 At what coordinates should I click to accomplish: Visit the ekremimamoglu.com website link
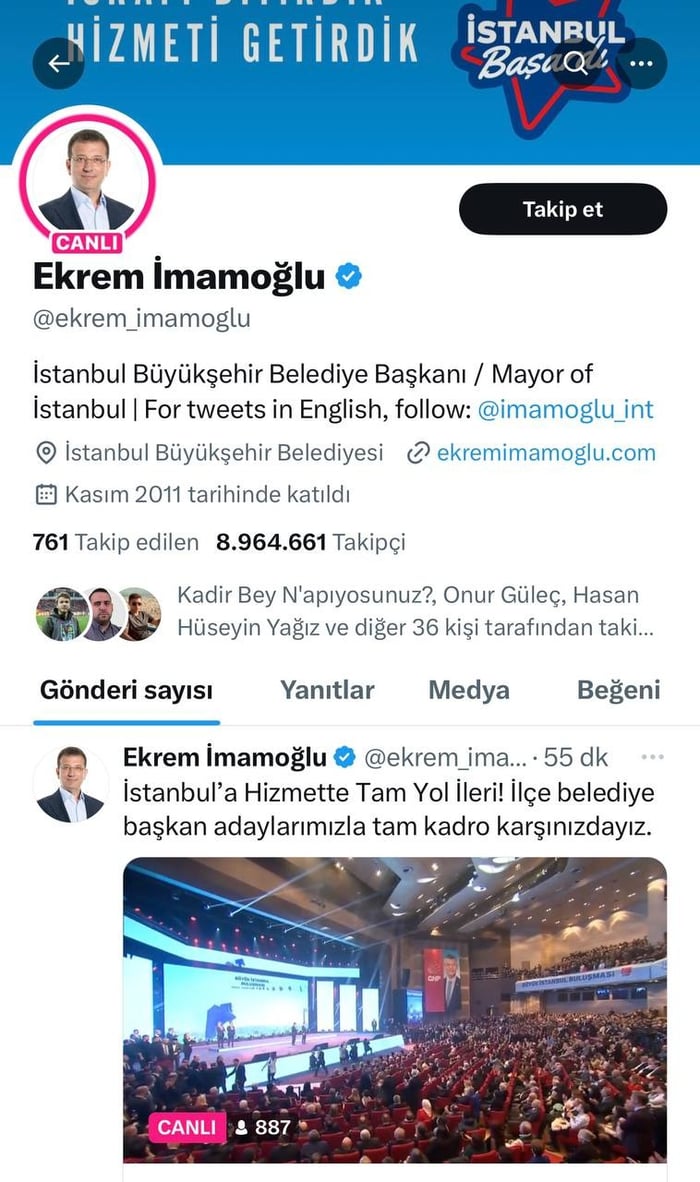pyautogui.click(x=546, y=452)
